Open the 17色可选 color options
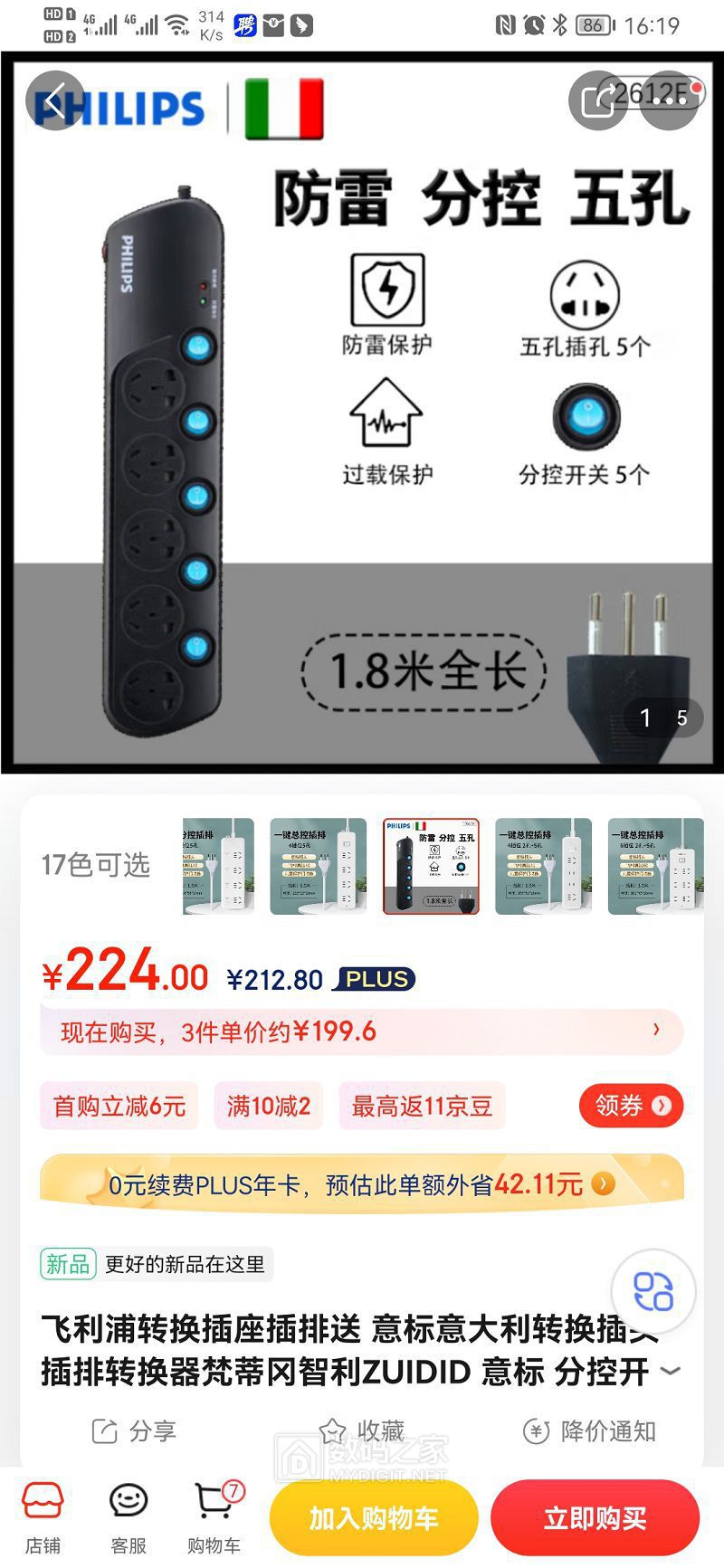 [96, 865]
